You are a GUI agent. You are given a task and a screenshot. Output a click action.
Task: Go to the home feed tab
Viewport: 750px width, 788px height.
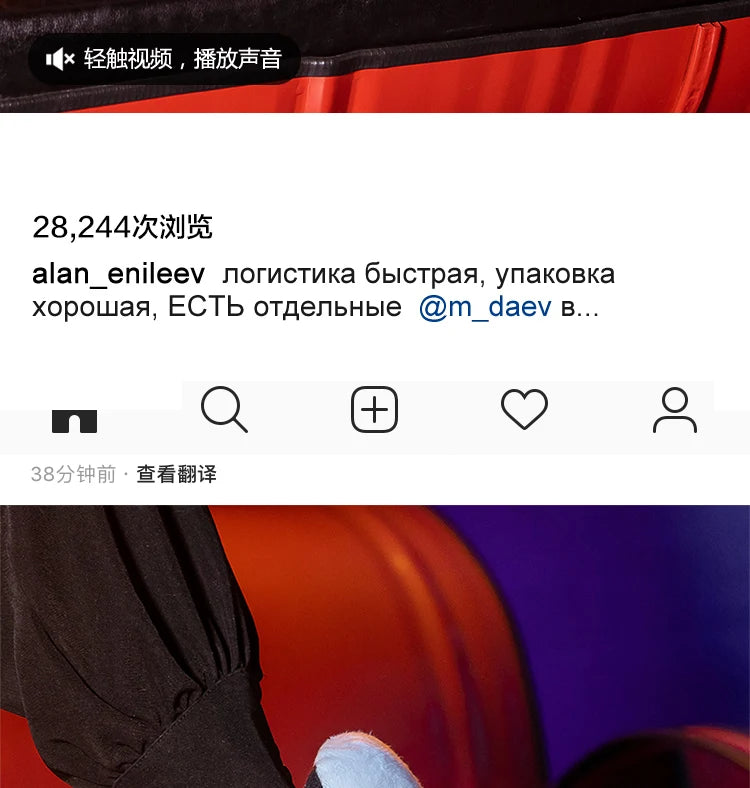point(75,420)
